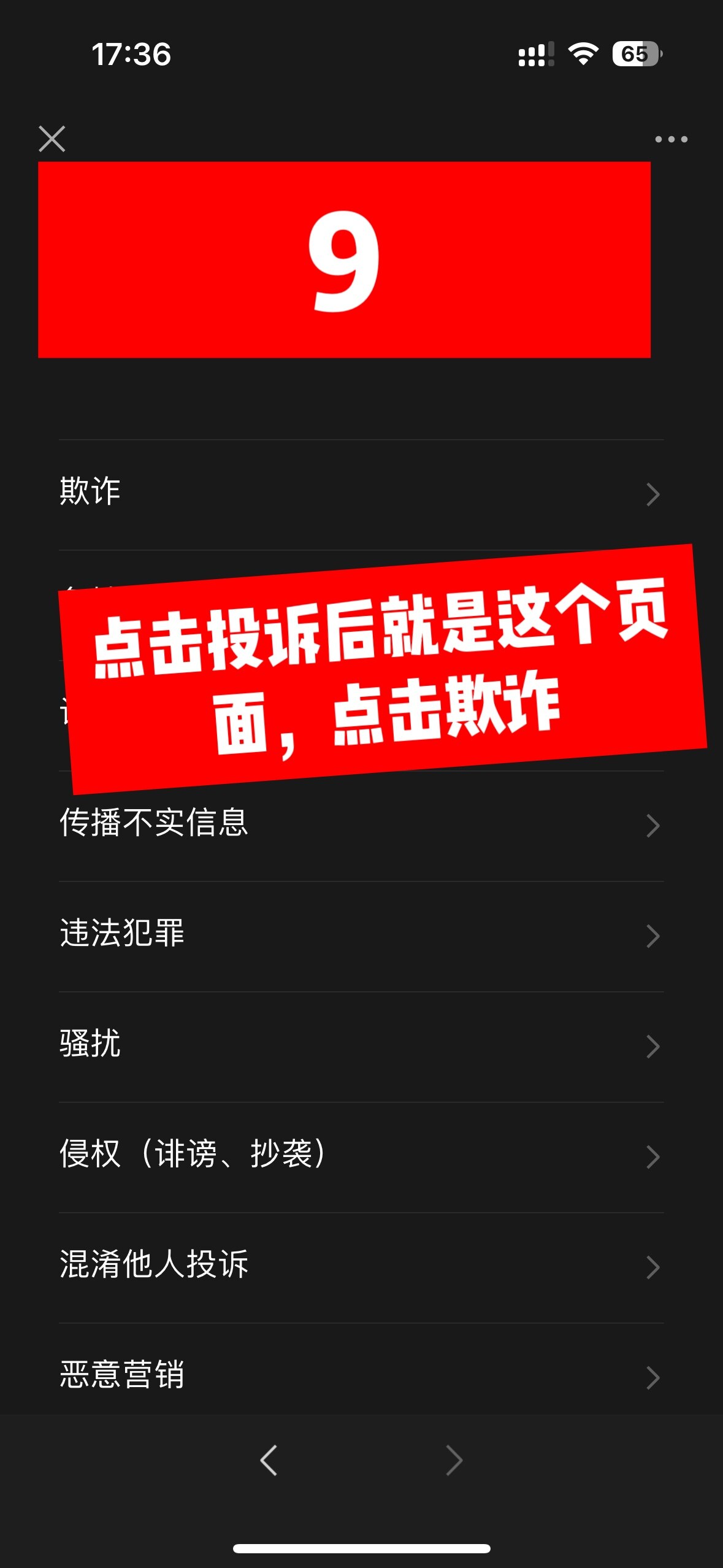Go forward with the bottom right arrow
Viewport: 723px width, 1568px height.
(x=454, y=1460)
